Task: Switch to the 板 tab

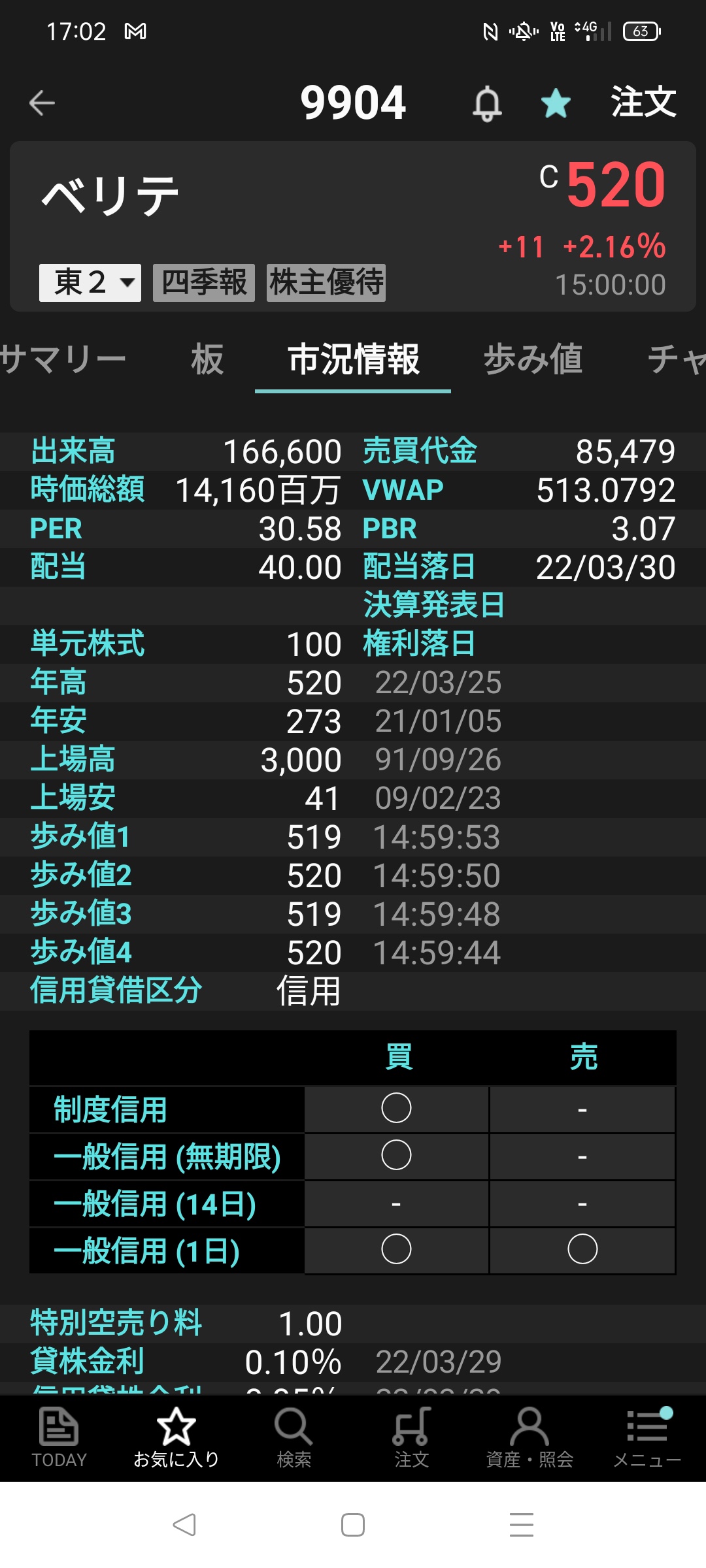Action: coord(207,359)
